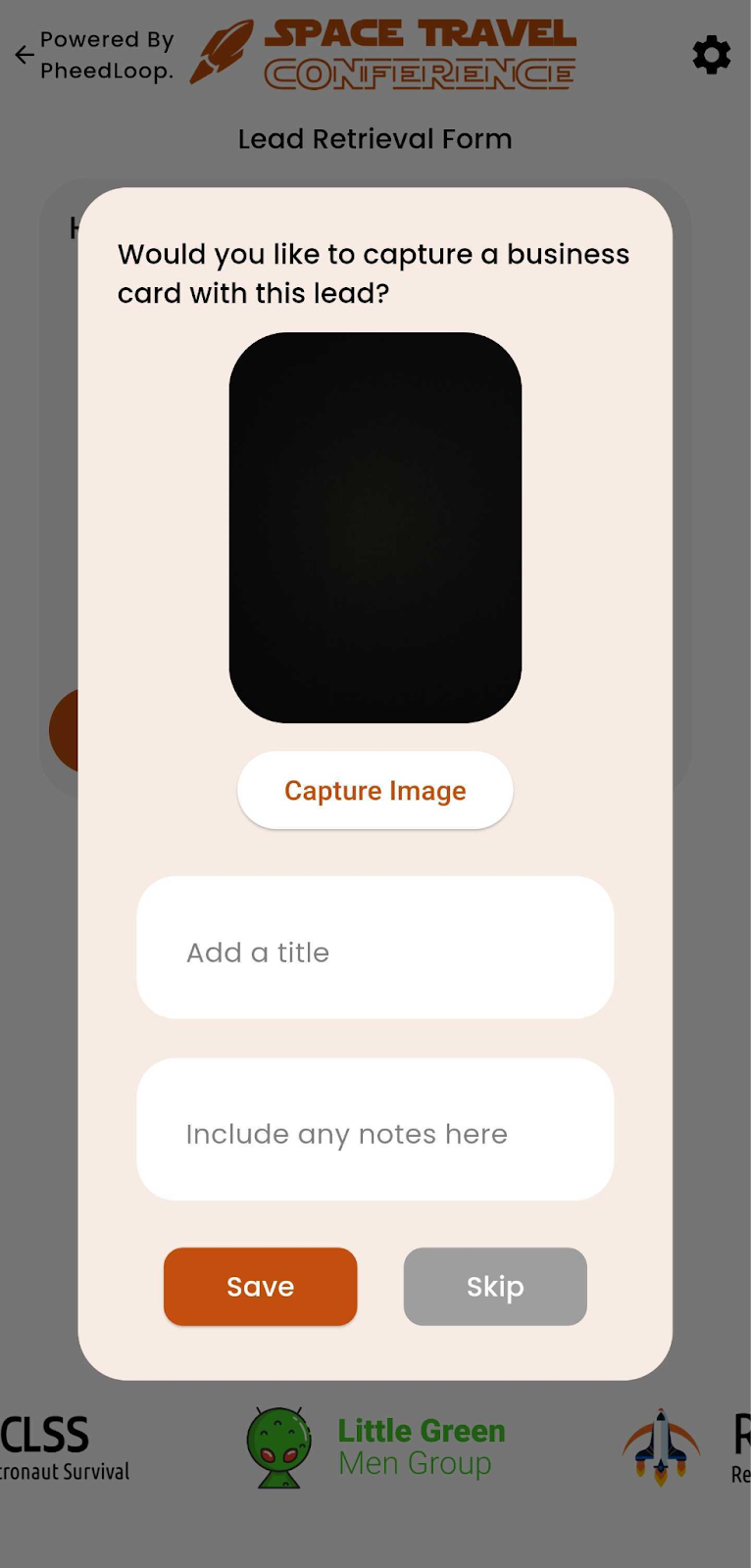Tap the Capture Image button
Image resolution: width=751 pixels, height=1568 pixels.
click(375, 791)
